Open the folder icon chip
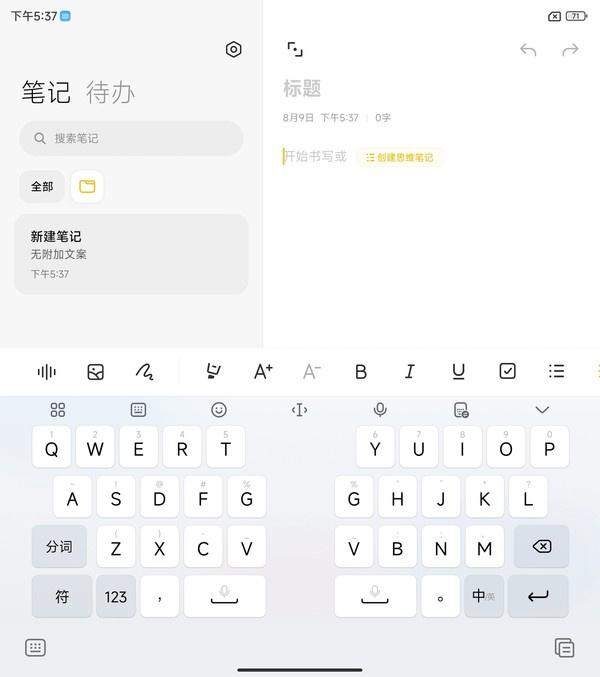 click(87, 186)
